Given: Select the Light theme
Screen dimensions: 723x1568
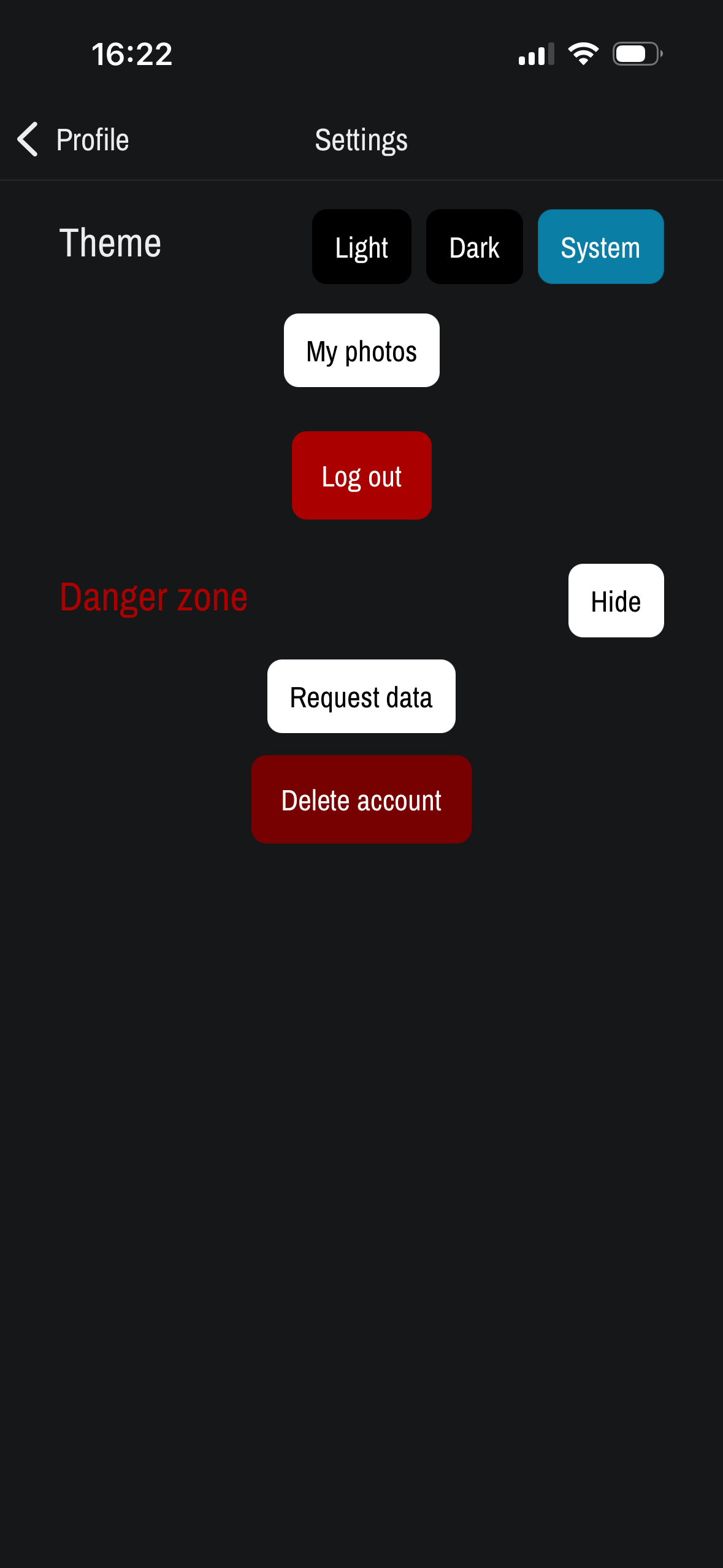Looking at the screenshot, I should [361, 247].
